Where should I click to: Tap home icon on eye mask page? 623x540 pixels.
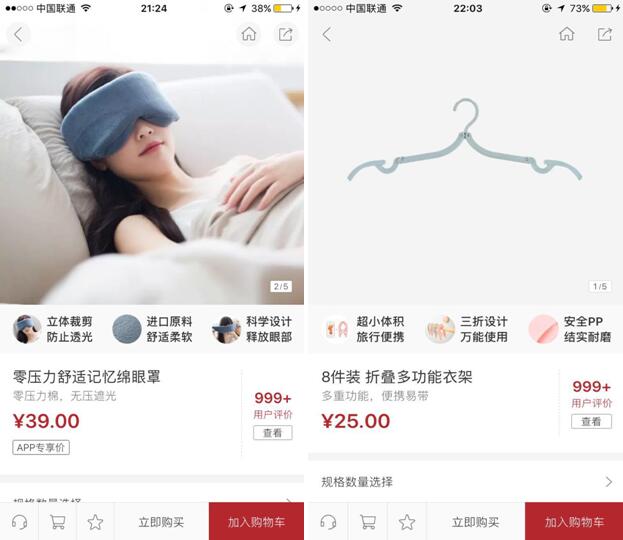coord(249,34)
